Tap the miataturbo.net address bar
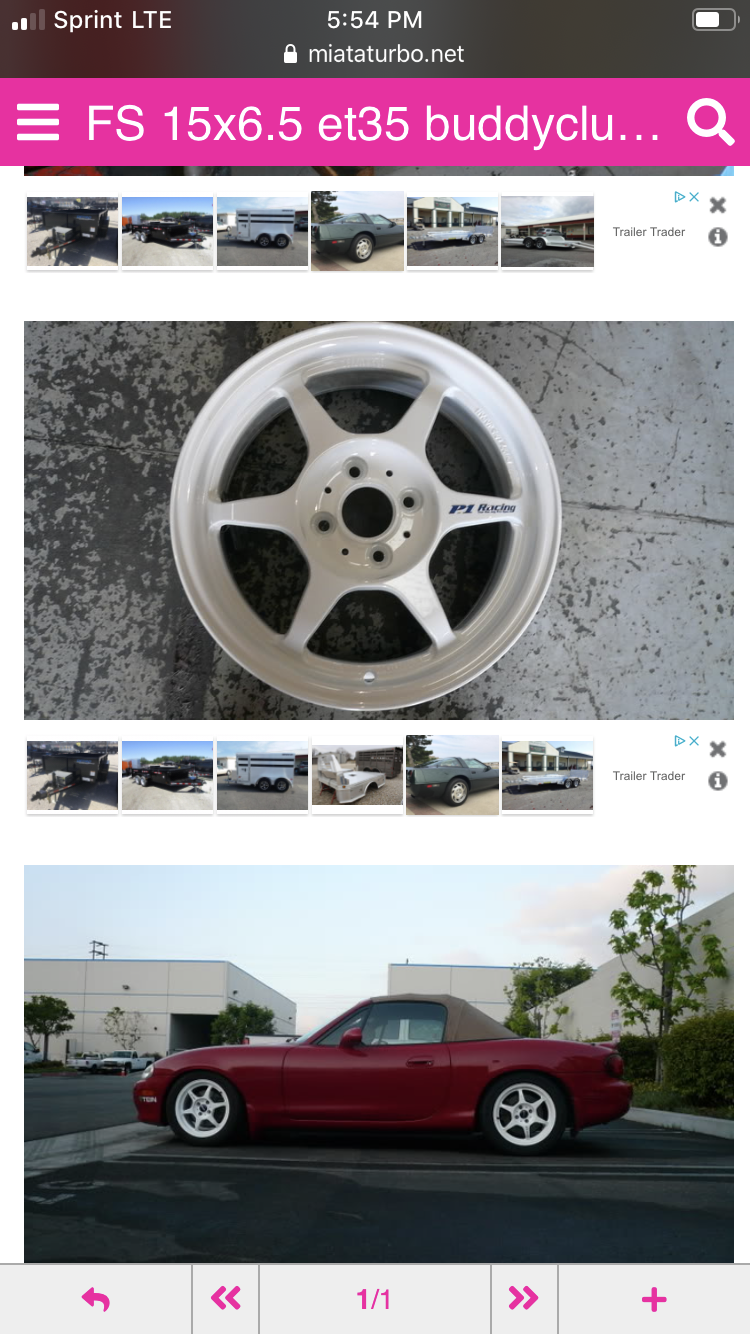 375,54
